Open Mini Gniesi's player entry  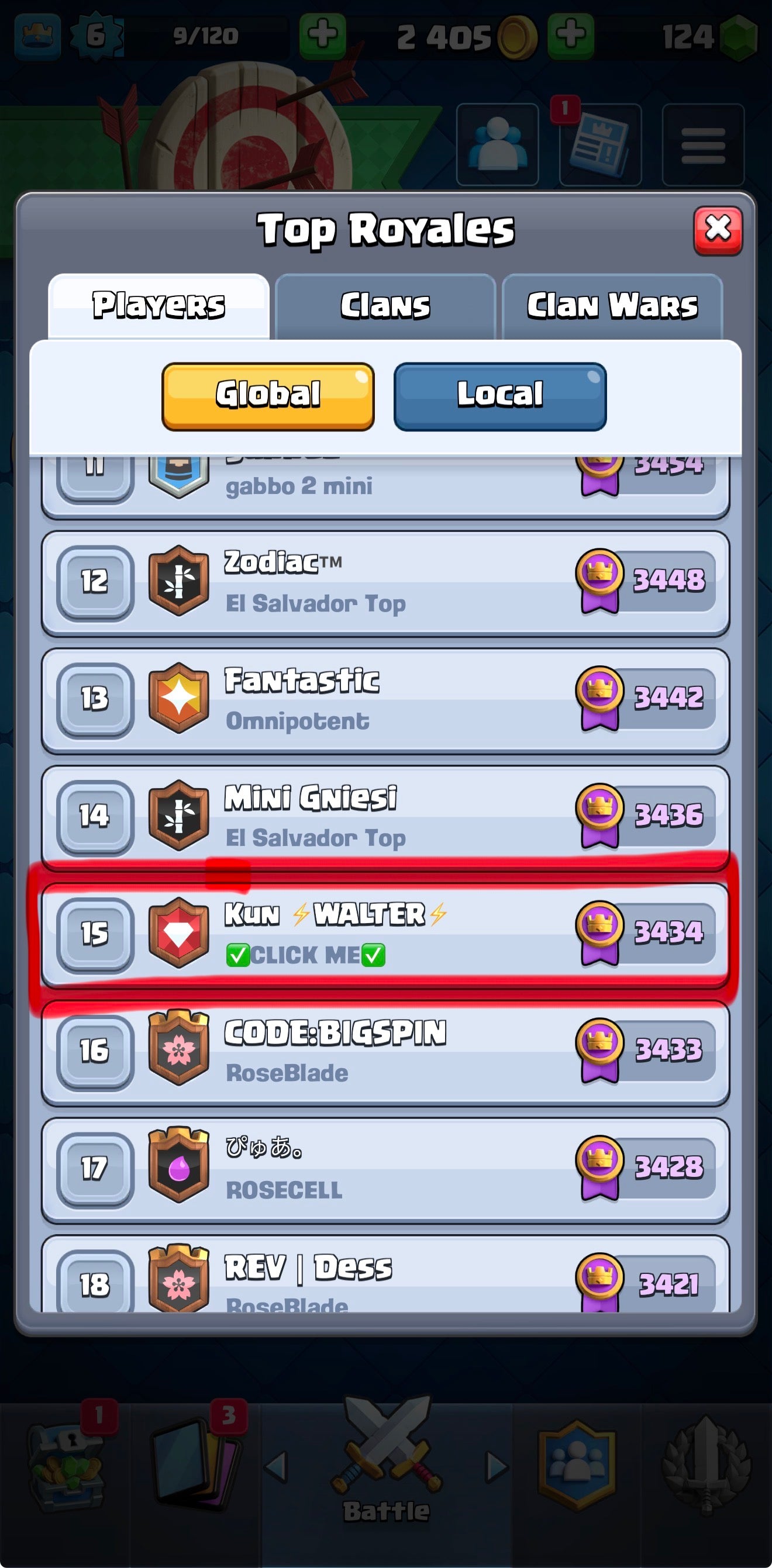tap(385, 817)
